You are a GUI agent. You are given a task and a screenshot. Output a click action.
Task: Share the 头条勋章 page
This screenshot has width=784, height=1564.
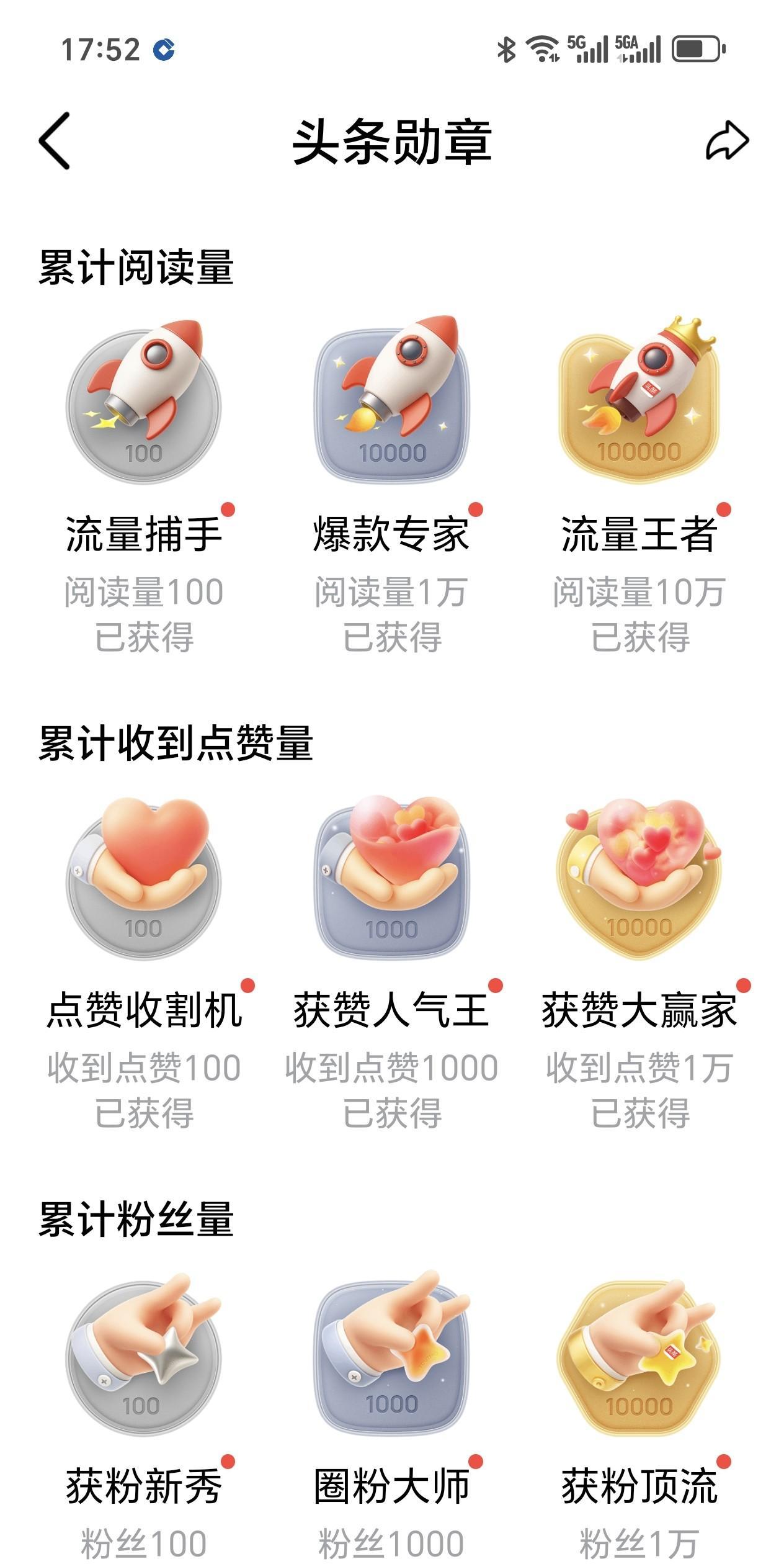coord(727,141)
